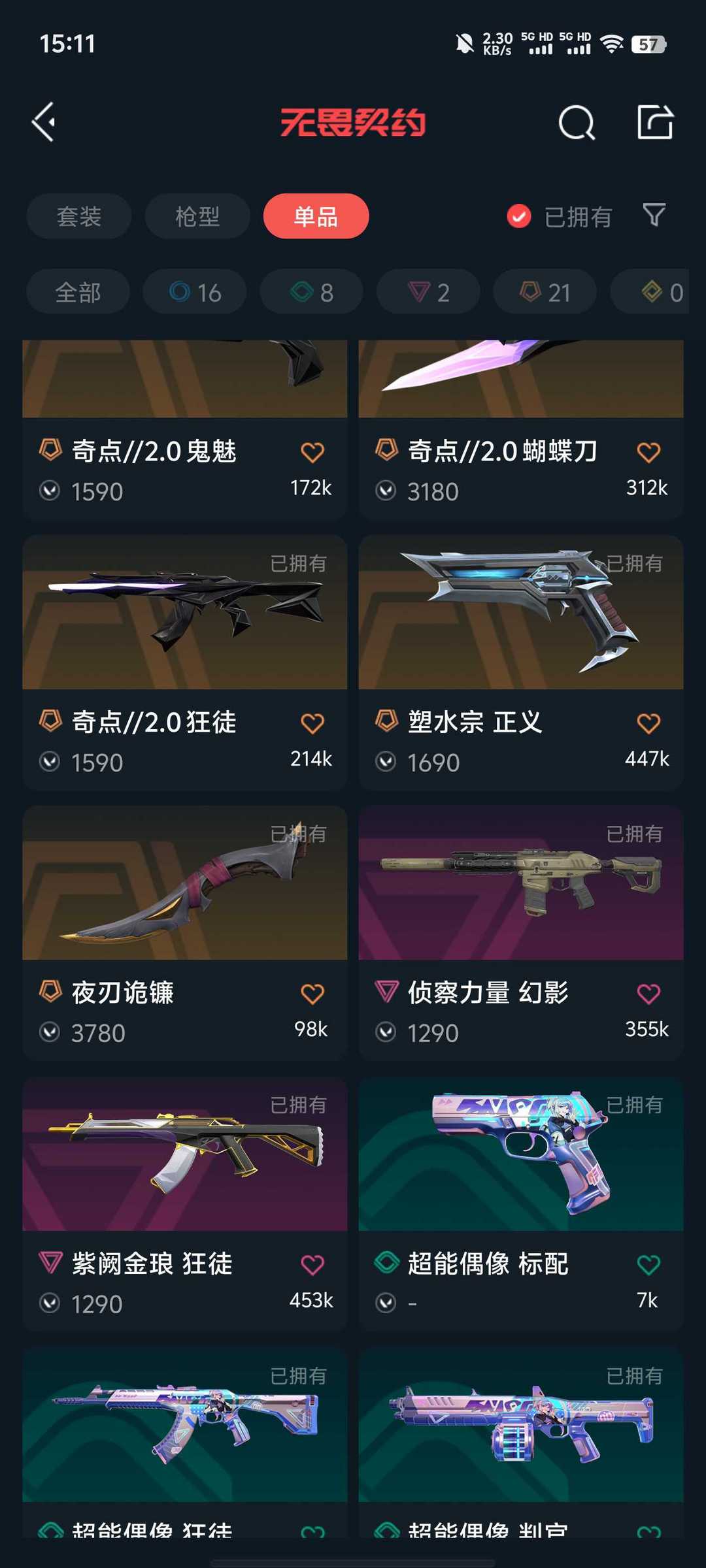Filter by the green tier chip with 8
The width and height of the screenshot is (706, 1568).
(311, 292)
